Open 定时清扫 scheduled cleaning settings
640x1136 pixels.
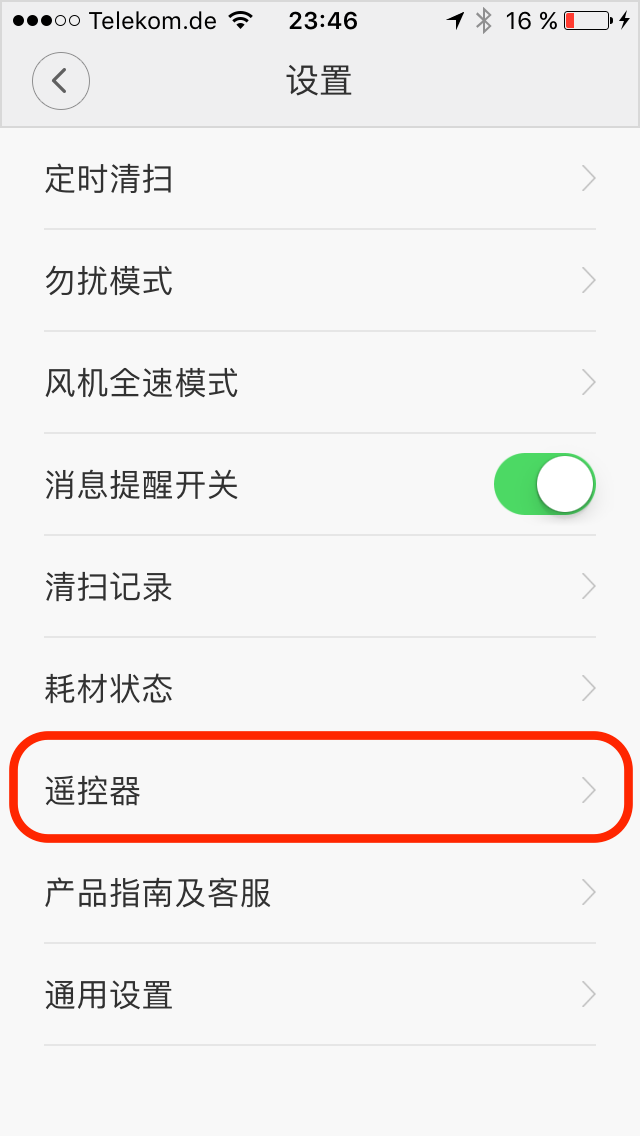tap(320, 179)
